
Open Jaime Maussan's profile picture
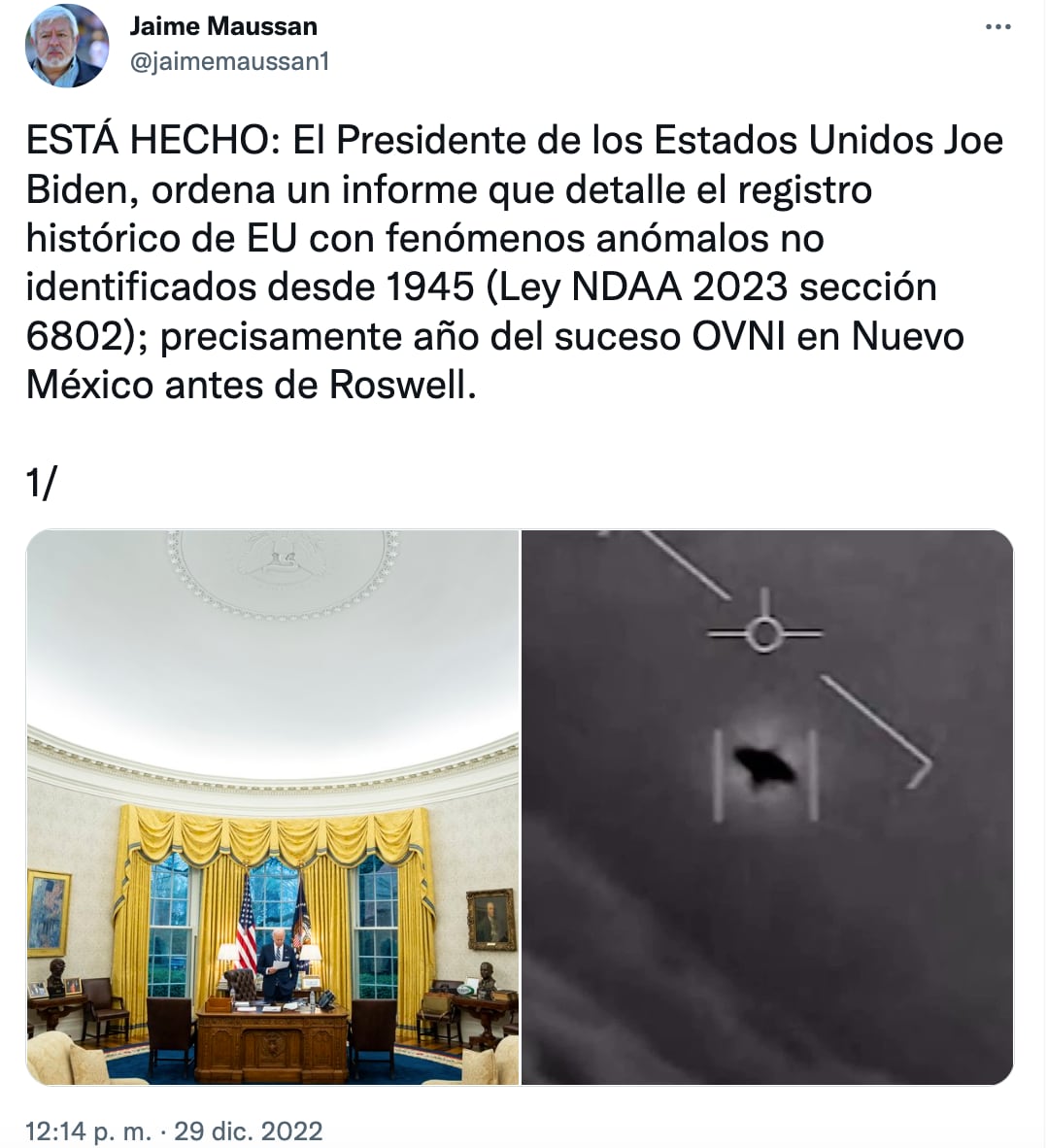pos(66,45)
